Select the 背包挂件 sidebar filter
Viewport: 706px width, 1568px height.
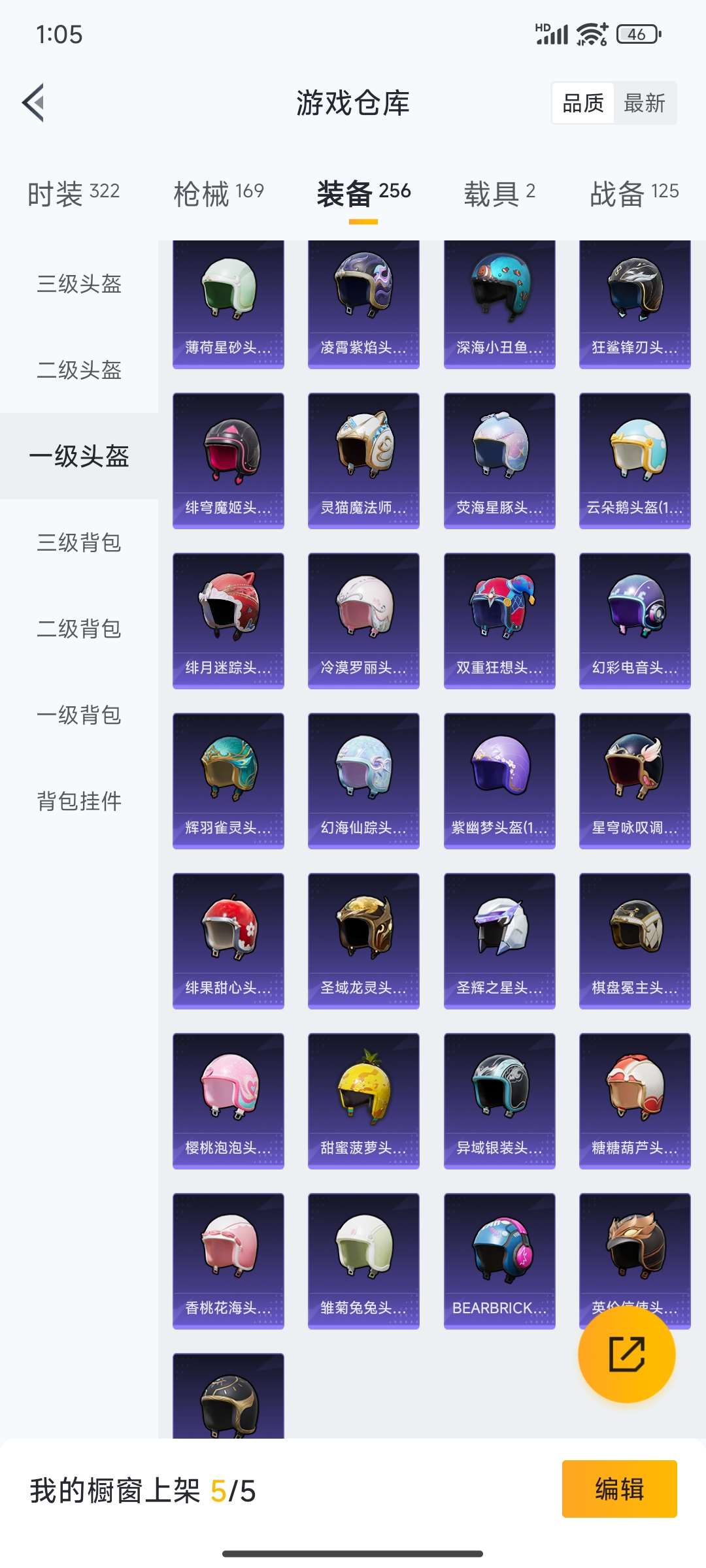click(78, 802)
